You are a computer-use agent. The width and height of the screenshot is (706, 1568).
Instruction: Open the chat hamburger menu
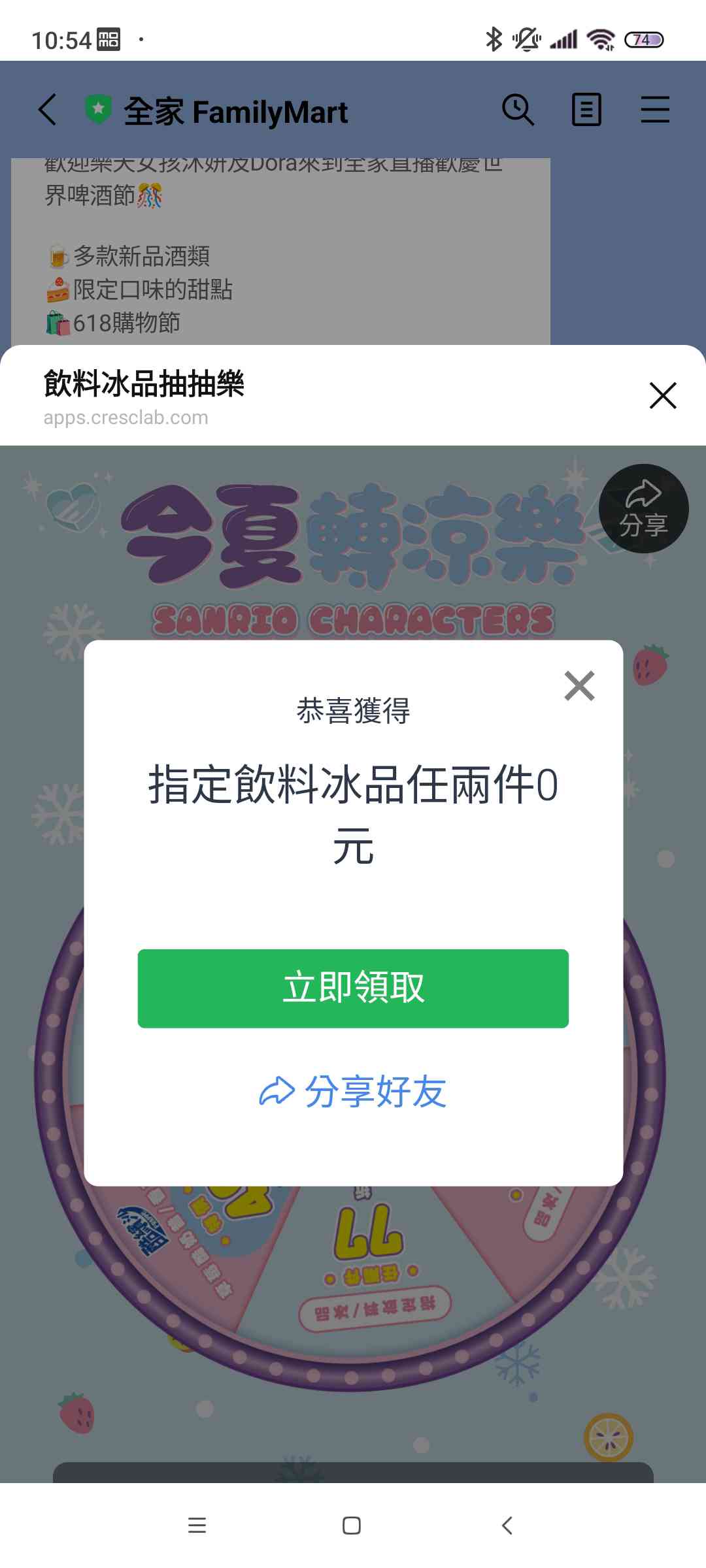655,109
